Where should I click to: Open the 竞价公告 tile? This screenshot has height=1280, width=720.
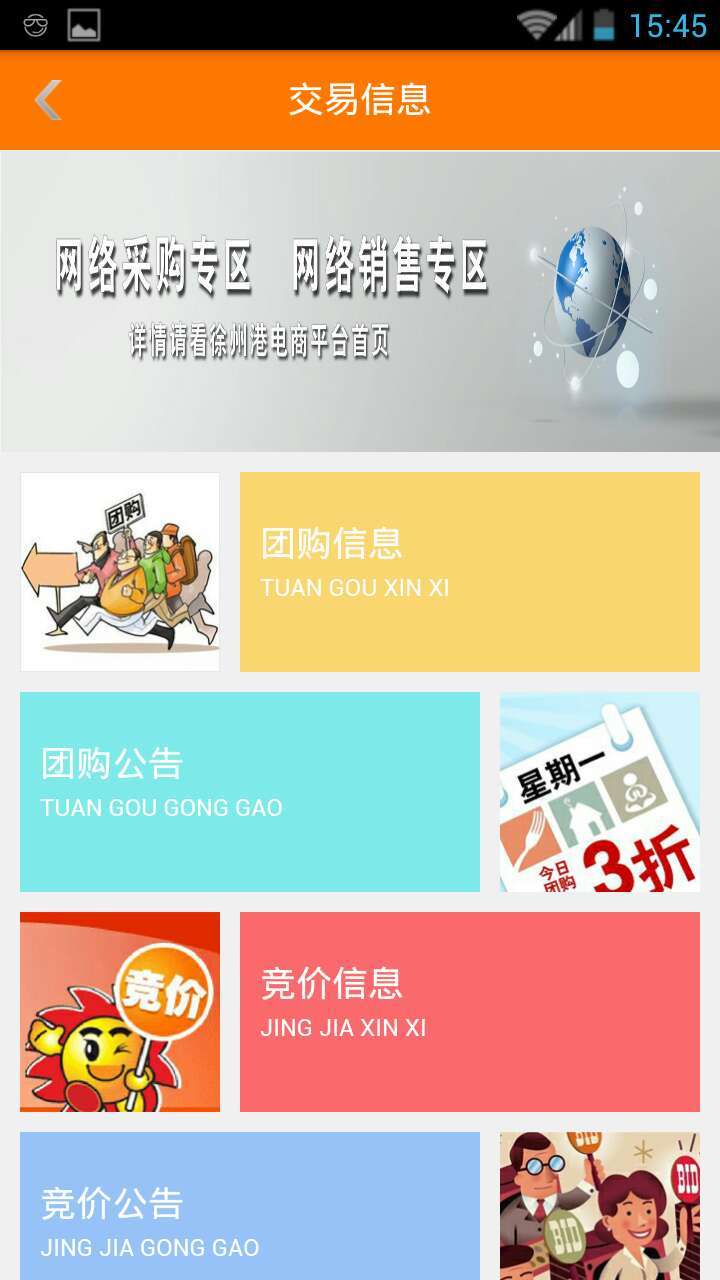pyautogui.click(x=250, y=1210)
